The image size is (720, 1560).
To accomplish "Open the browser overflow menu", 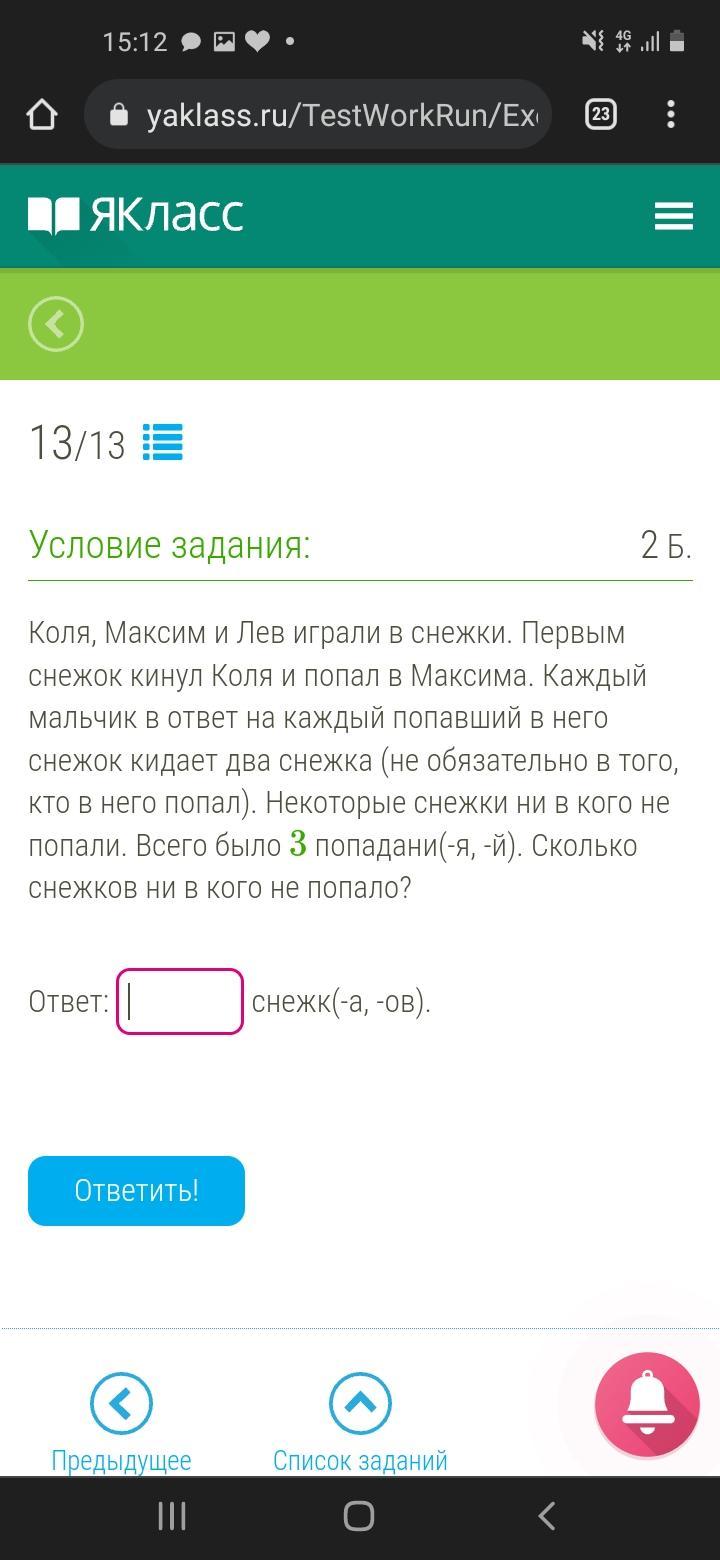I will pyautogui.click(x=671, y=115).
